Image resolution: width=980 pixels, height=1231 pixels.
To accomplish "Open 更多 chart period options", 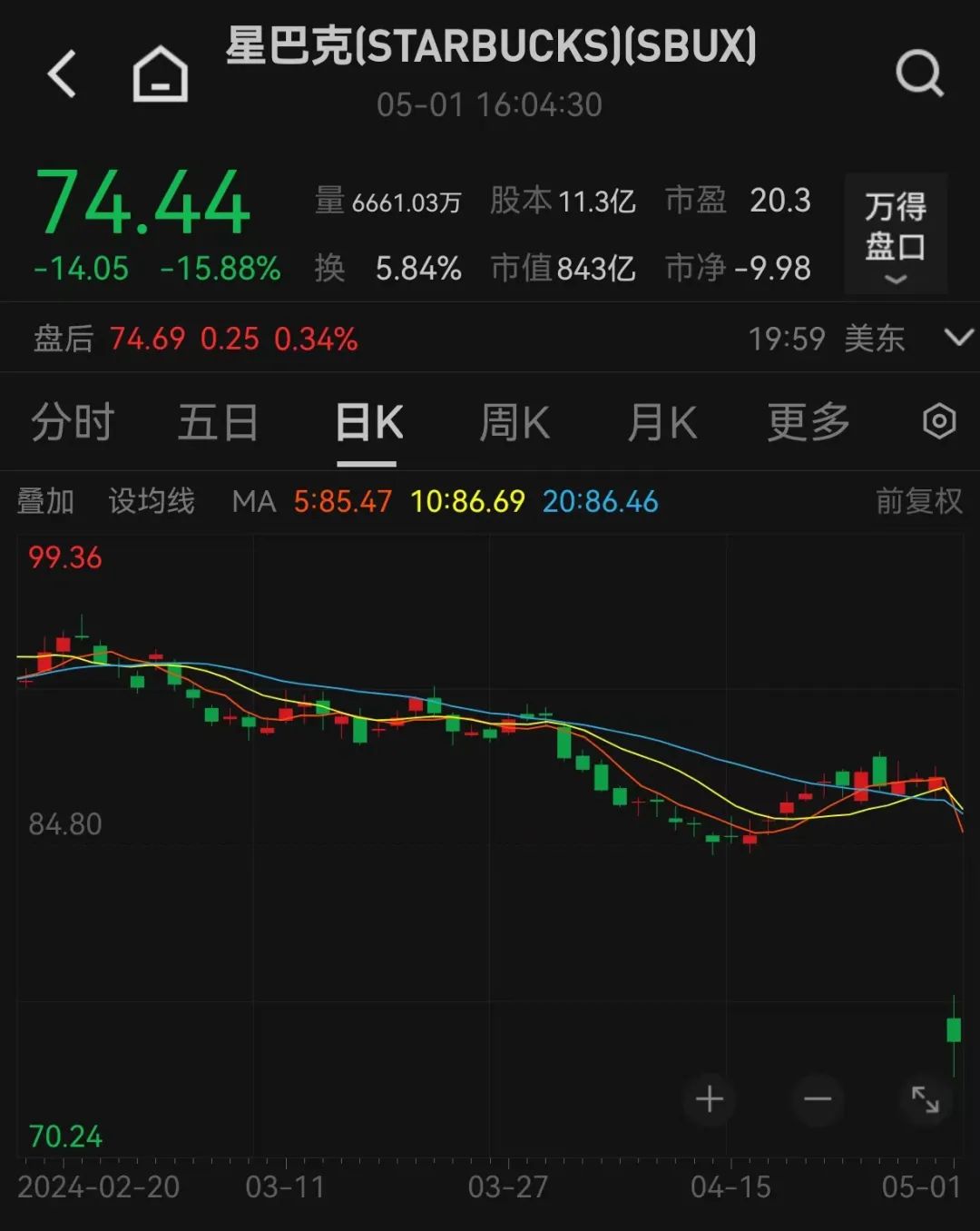I will (x=808, y=423).
